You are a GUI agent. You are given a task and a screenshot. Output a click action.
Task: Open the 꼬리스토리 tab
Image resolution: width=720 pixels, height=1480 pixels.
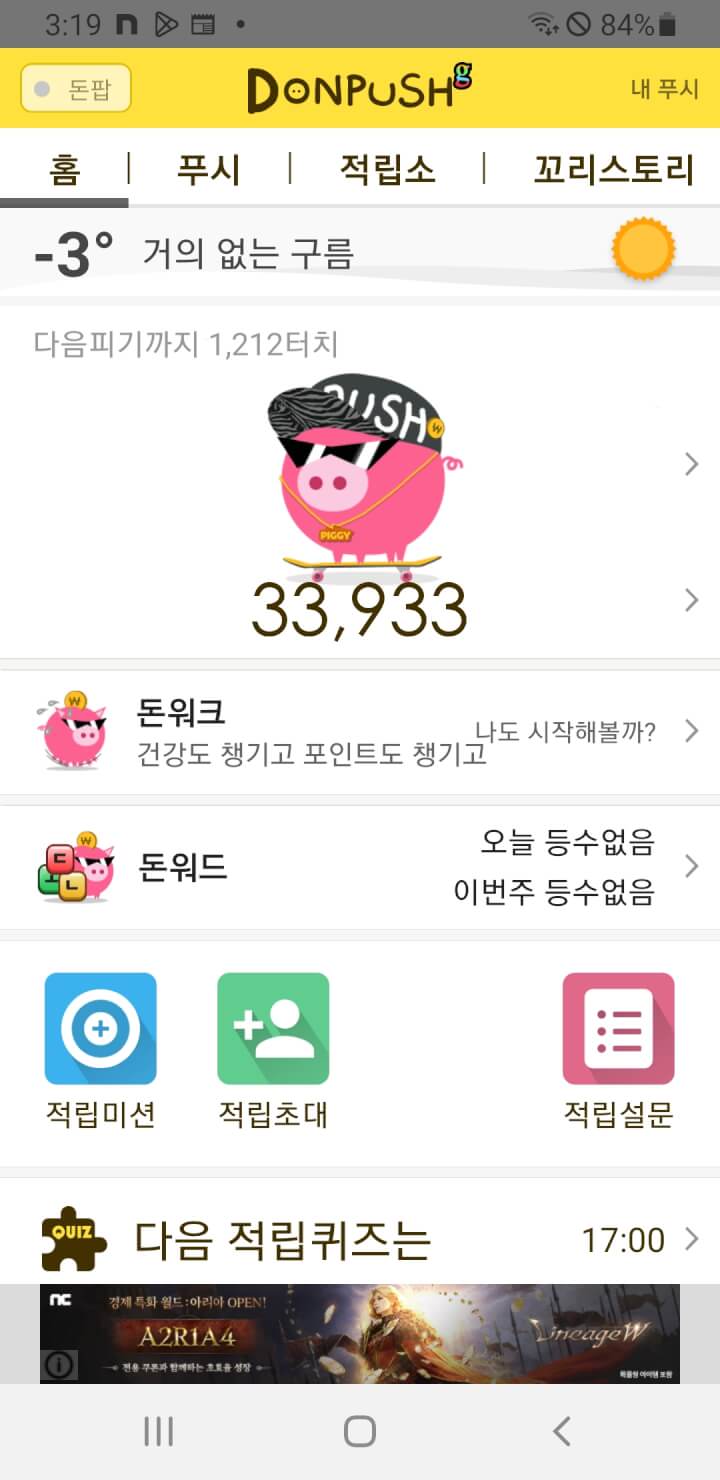(x=613, y=169)
